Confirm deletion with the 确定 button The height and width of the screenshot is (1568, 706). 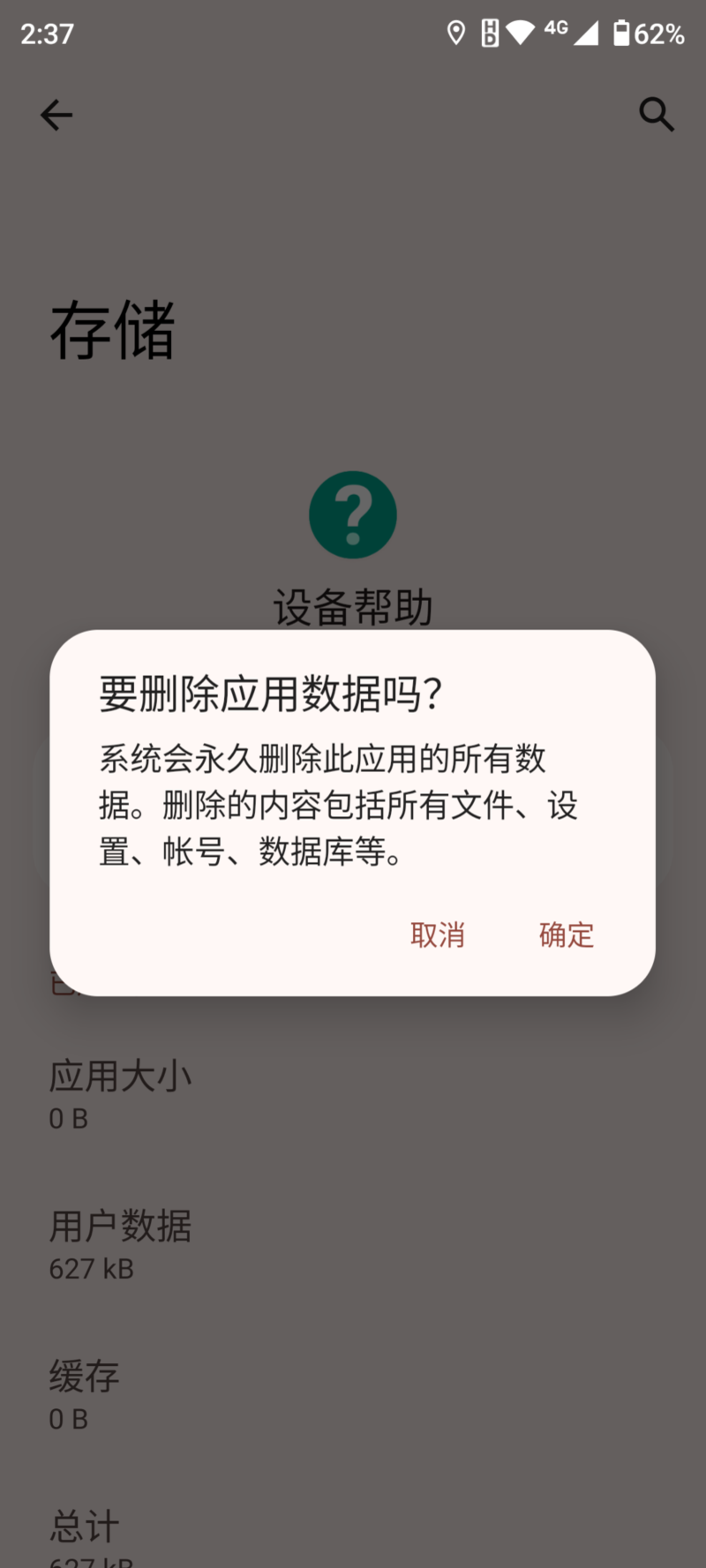coord(566,934)
